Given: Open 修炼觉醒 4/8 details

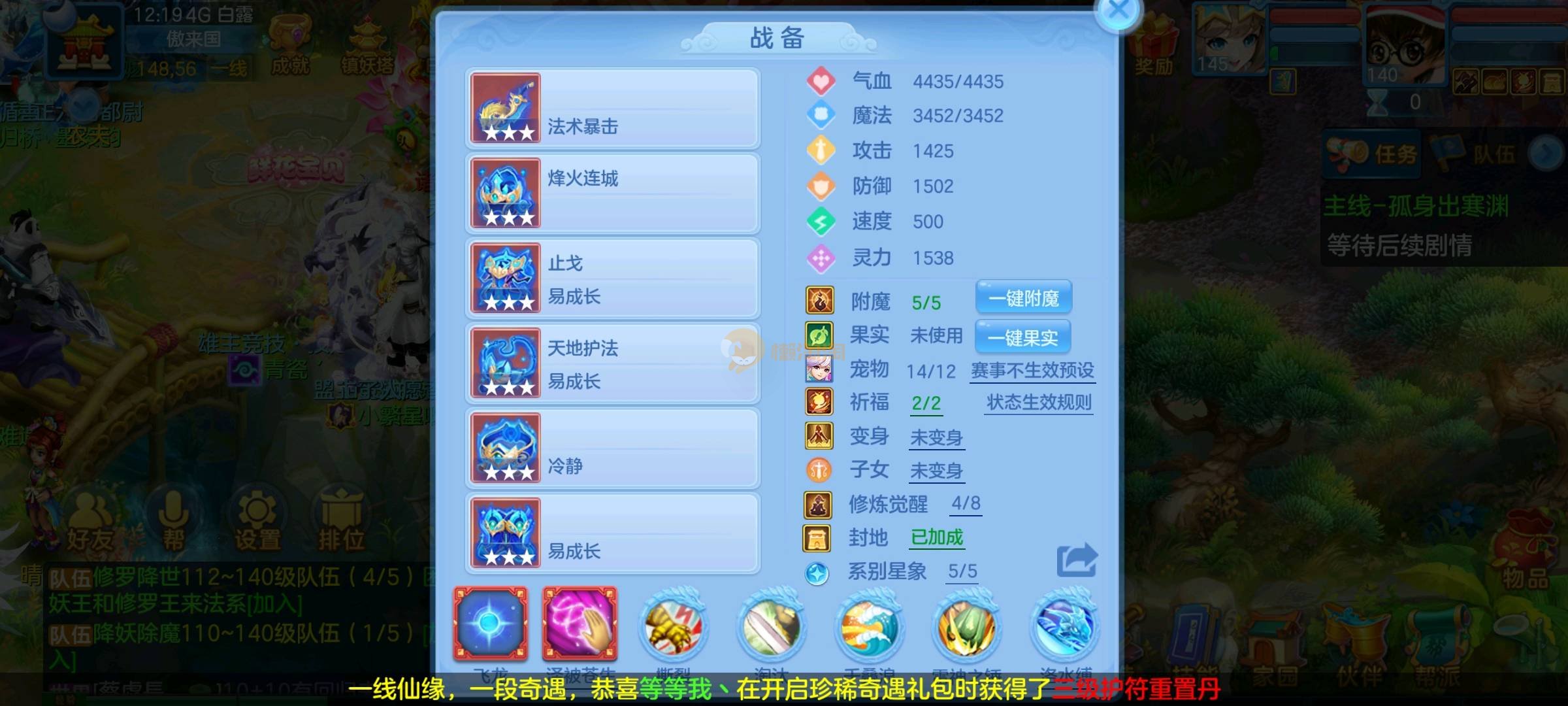Looking at the screenshot, I should pos(965,503).
